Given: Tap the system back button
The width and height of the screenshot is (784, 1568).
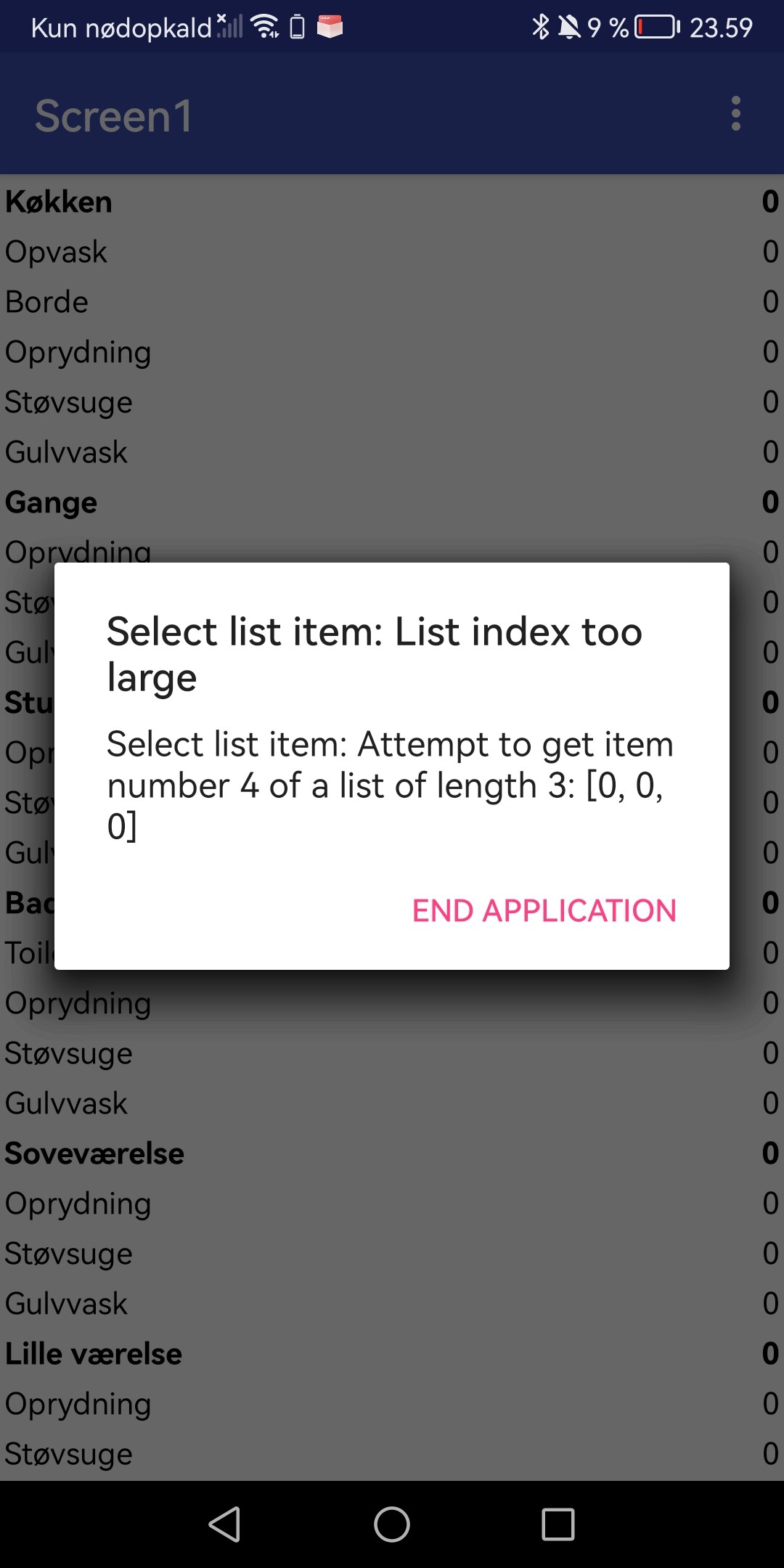Looking at the screenshot, I should click(x=224, y=1524).
